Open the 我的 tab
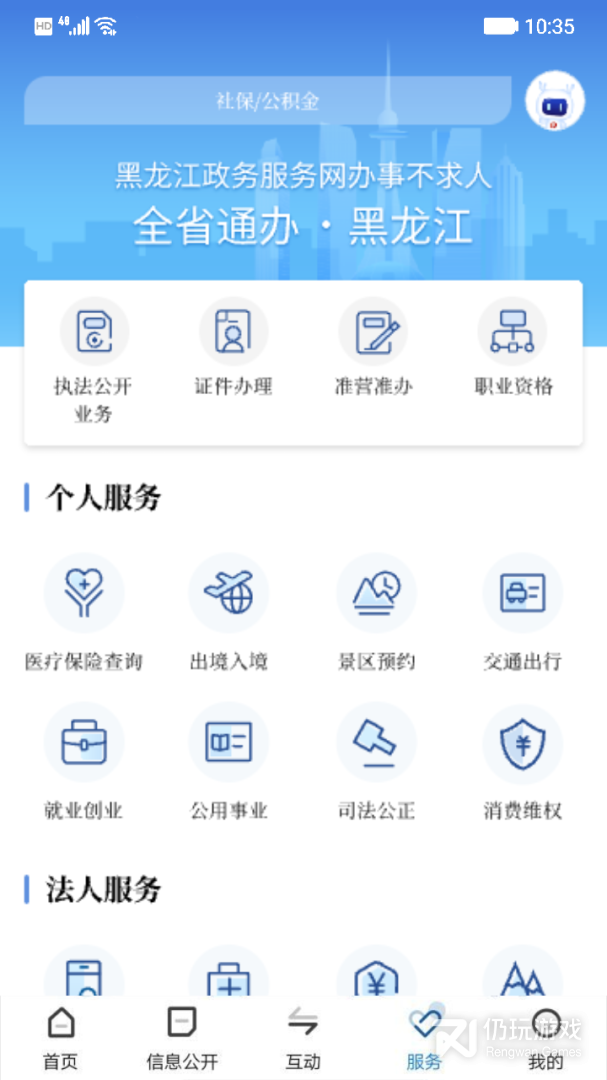 (546, 1039)
